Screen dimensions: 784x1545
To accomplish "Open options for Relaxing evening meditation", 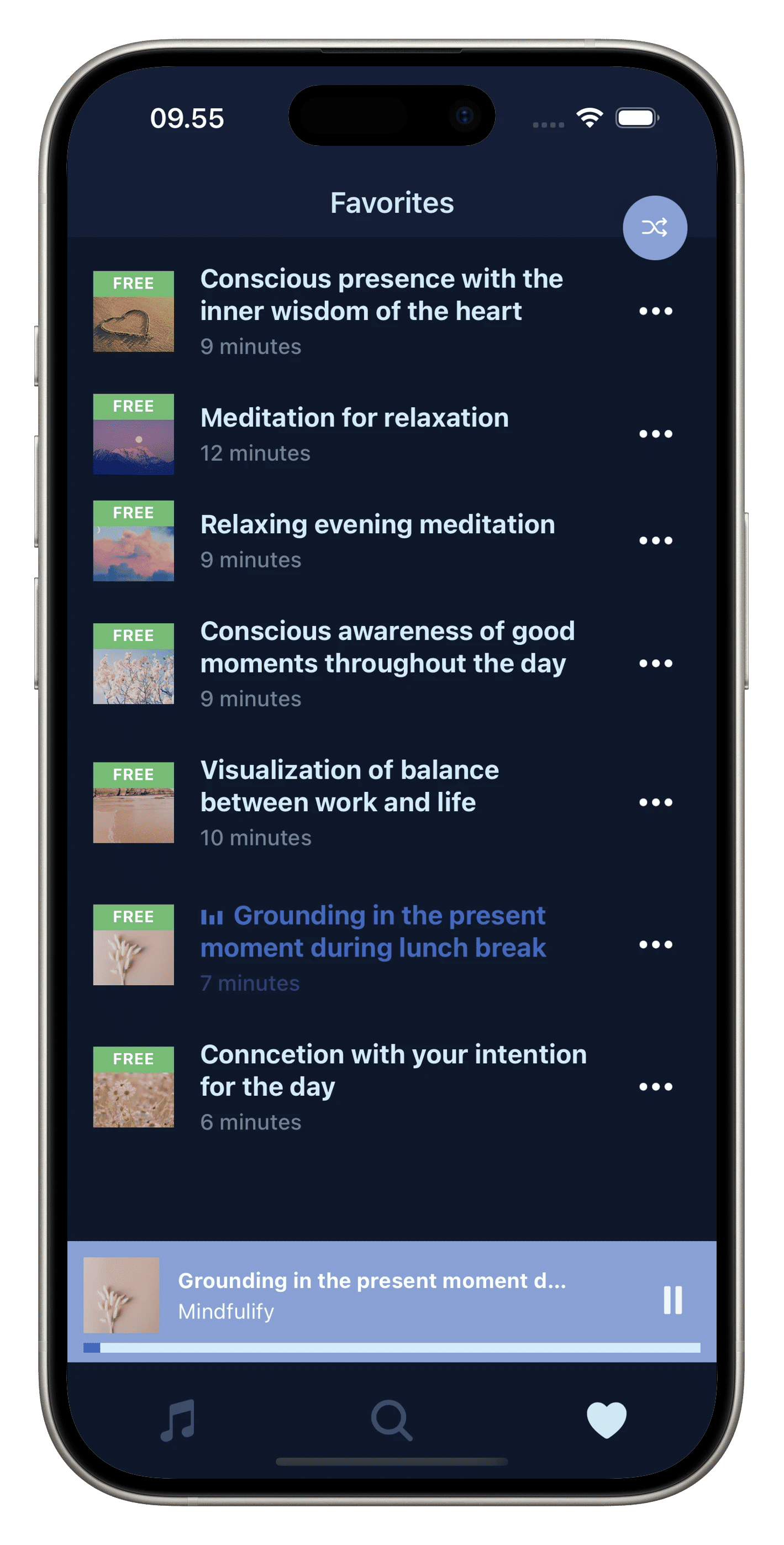I will [x=655, y=540].
